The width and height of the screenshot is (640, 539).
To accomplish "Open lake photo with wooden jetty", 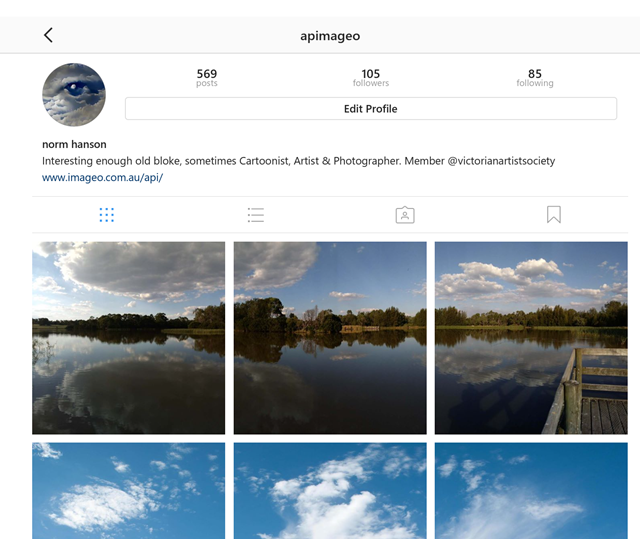I will tap(531, 337).
